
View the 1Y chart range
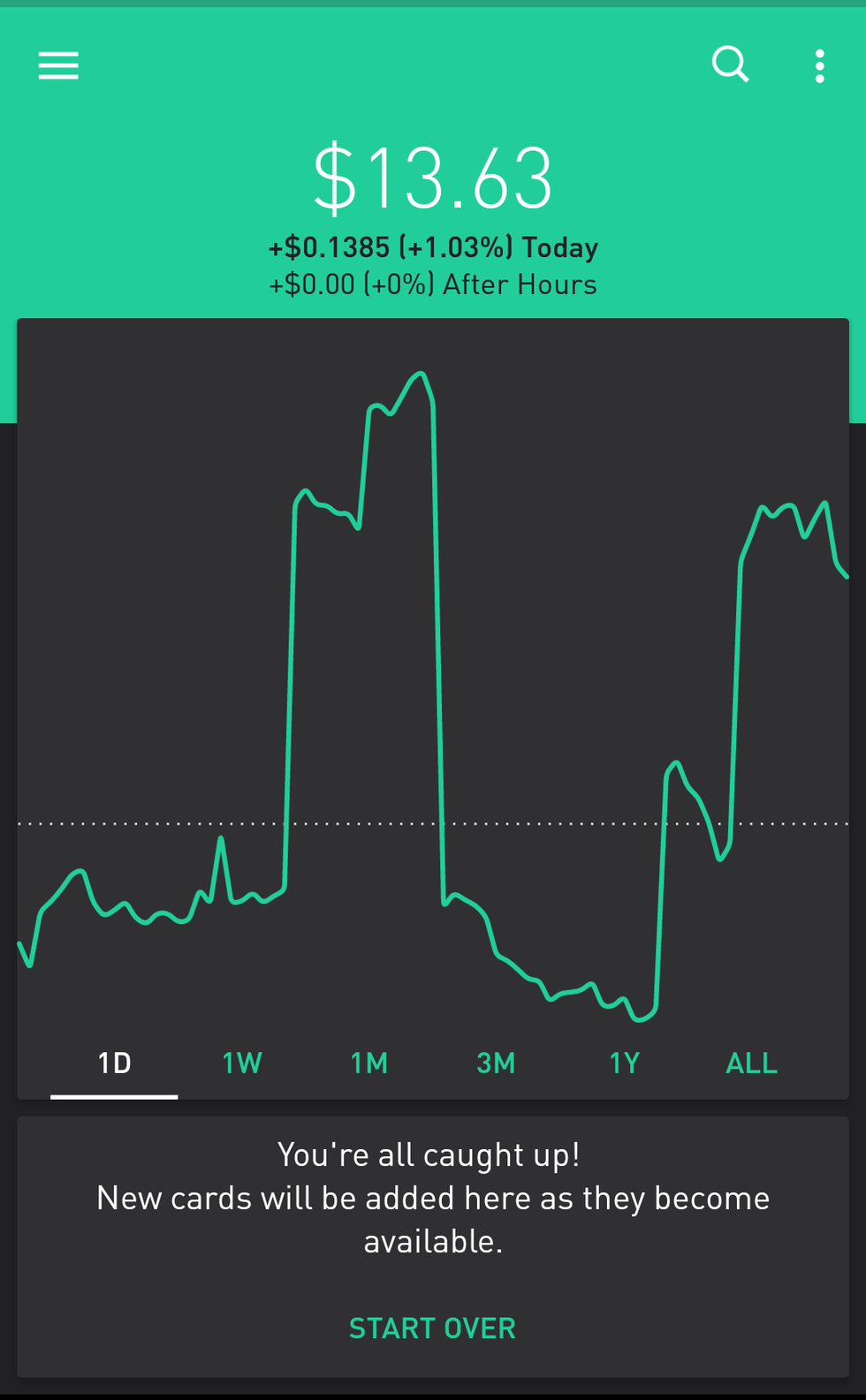coord(624,1063)
